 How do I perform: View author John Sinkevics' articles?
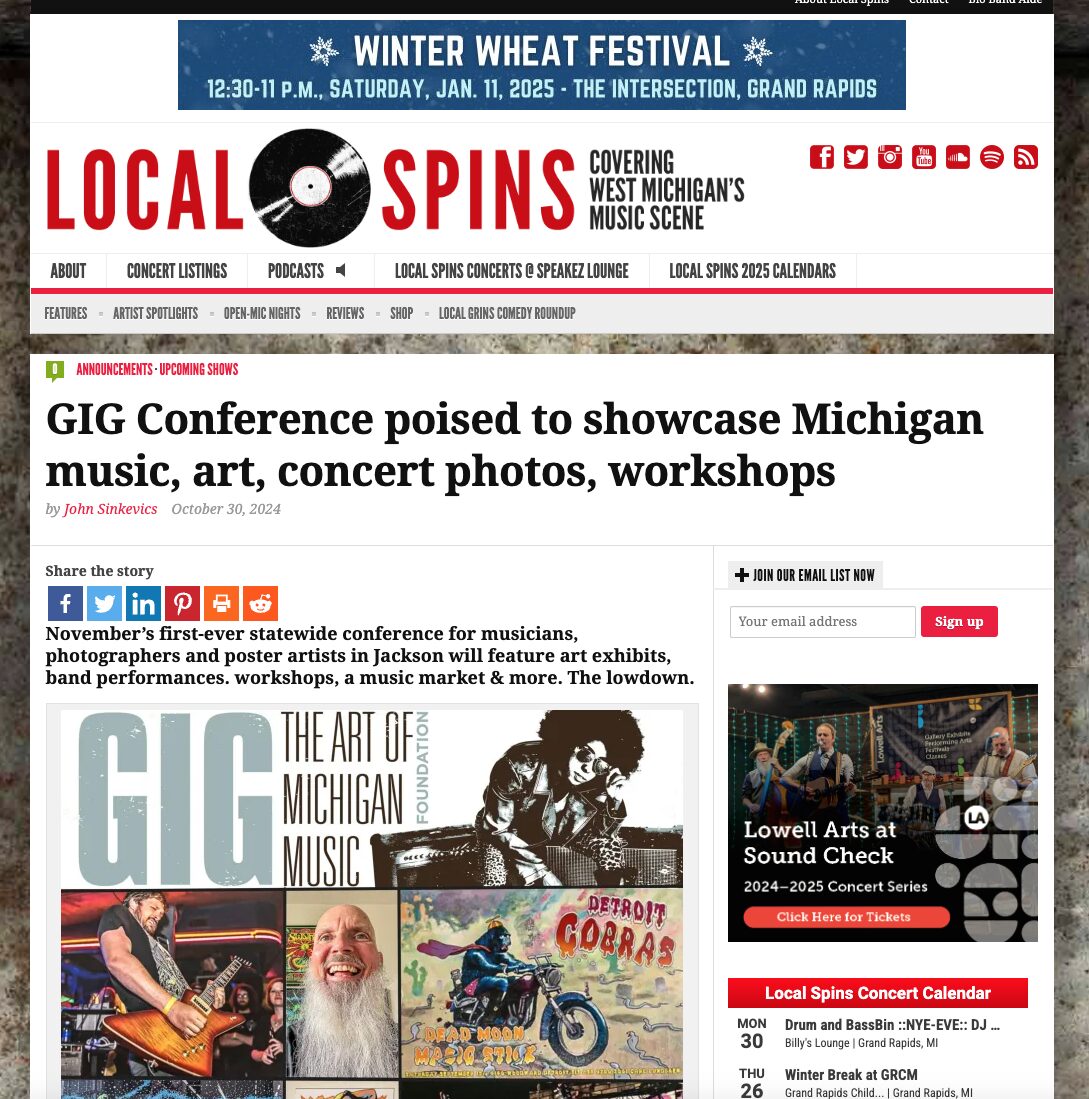(x=110, y=509)
